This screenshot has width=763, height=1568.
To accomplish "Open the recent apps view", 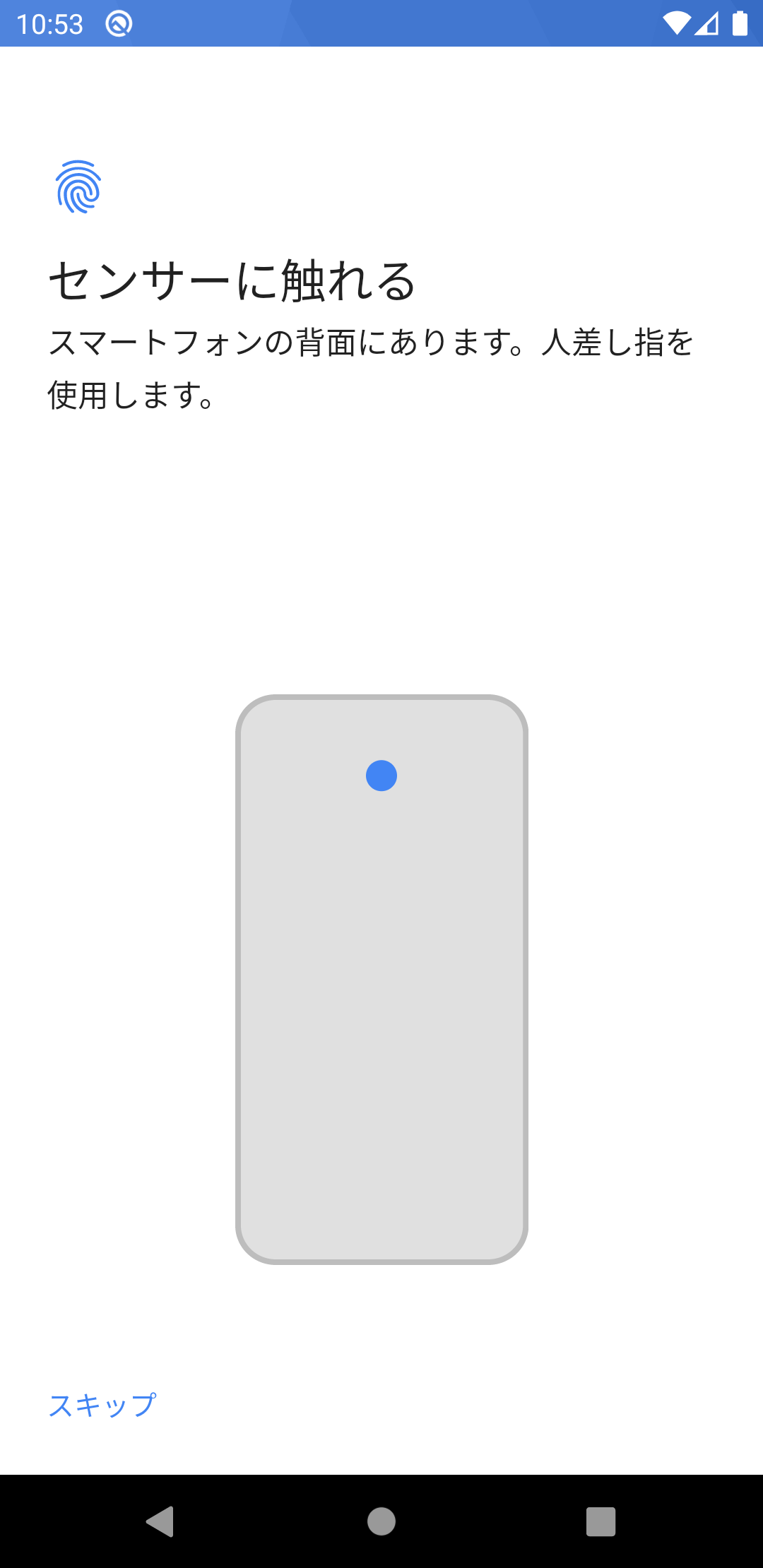I will [x=601, y=1521].
